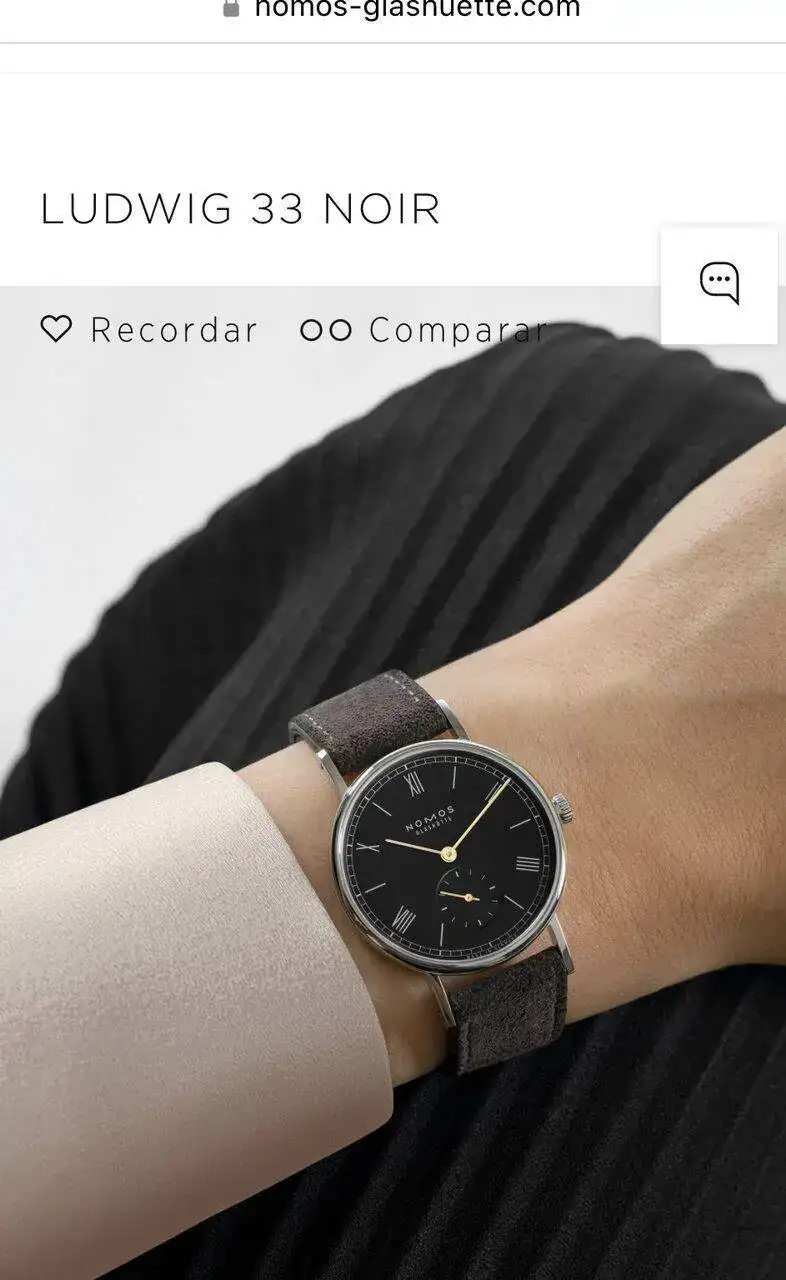Add watch to Comparar list

tap(424, 330)
